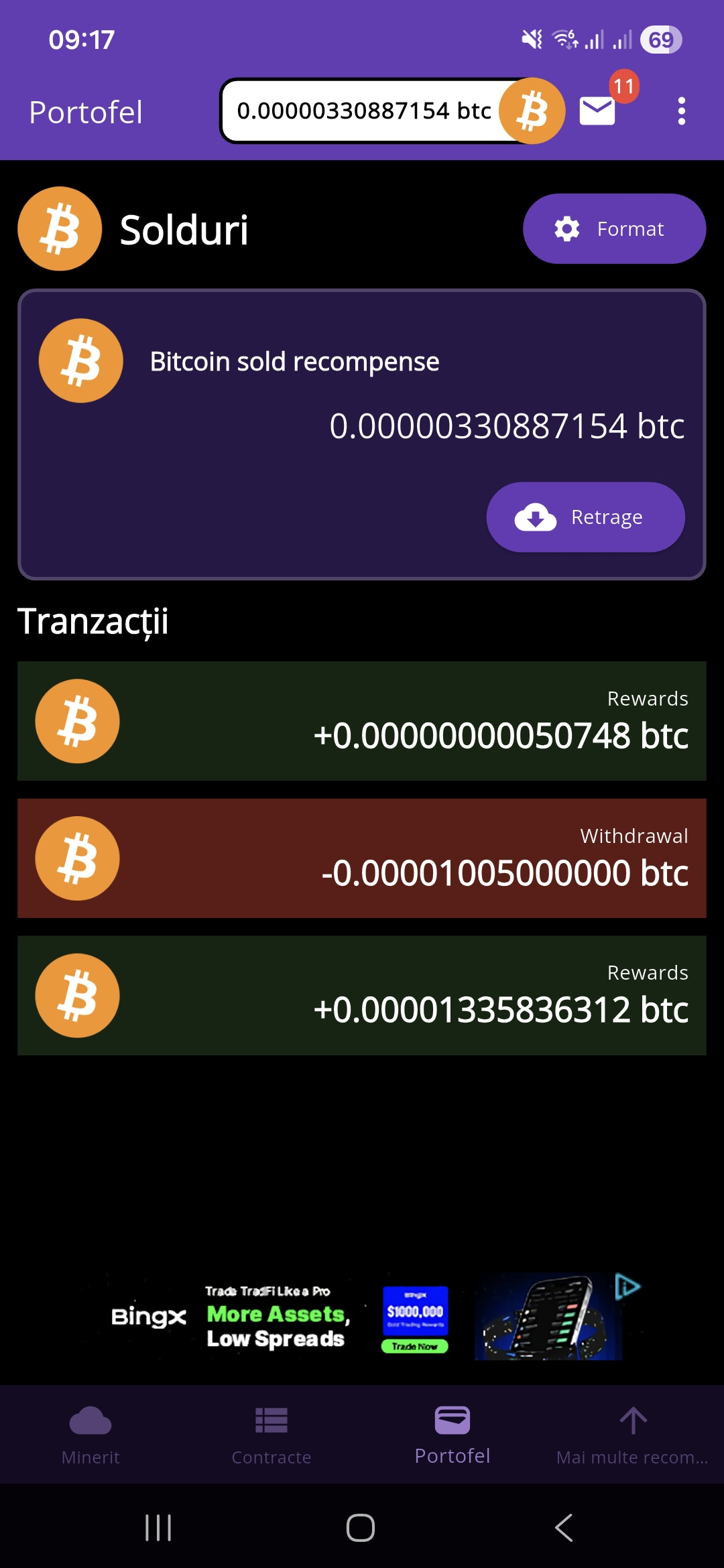Tap Retrage to withdraw bitcoin

[585, 517]
